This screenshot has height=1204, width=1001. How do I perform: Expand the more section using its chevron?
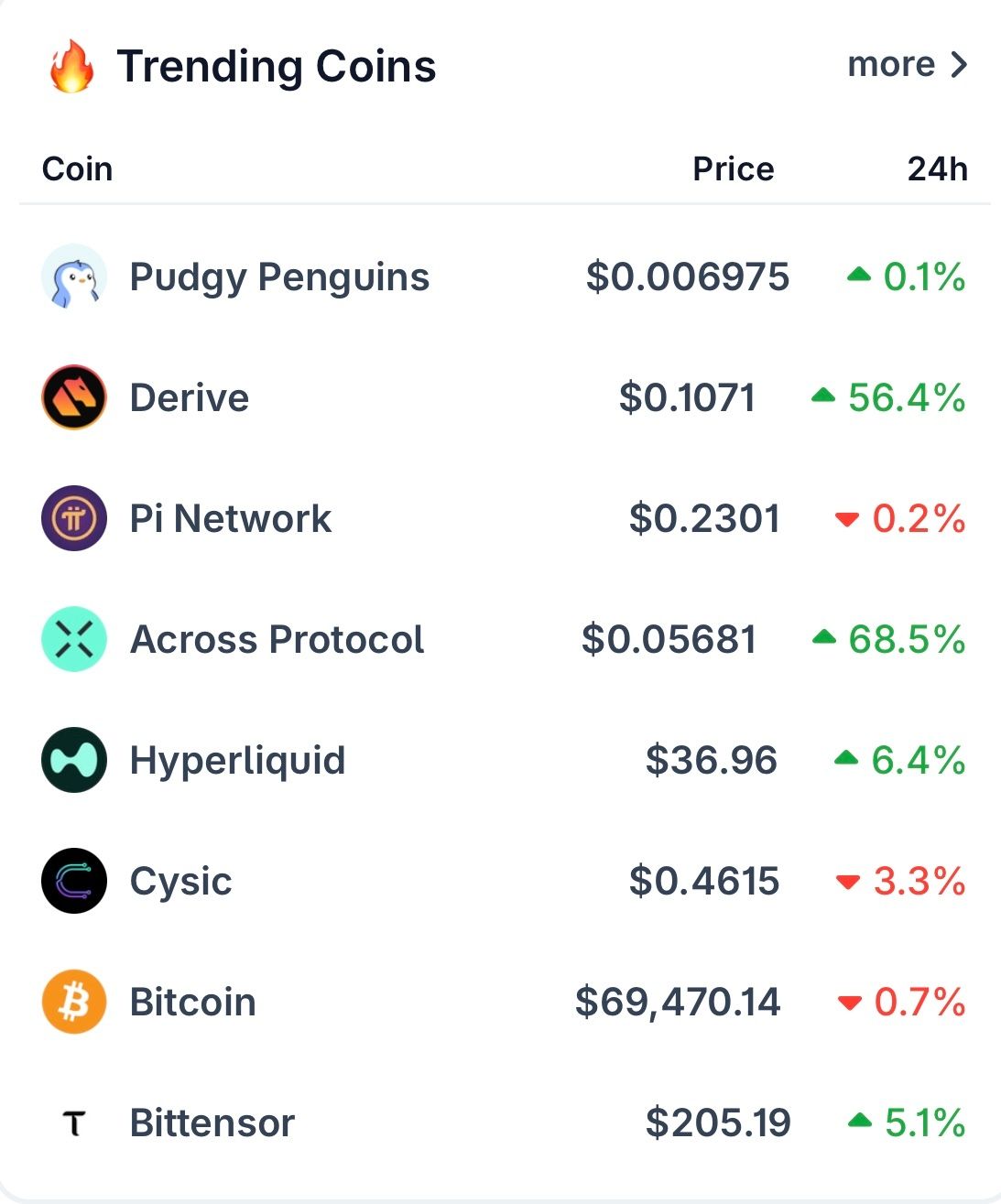(x=961, y=64)
